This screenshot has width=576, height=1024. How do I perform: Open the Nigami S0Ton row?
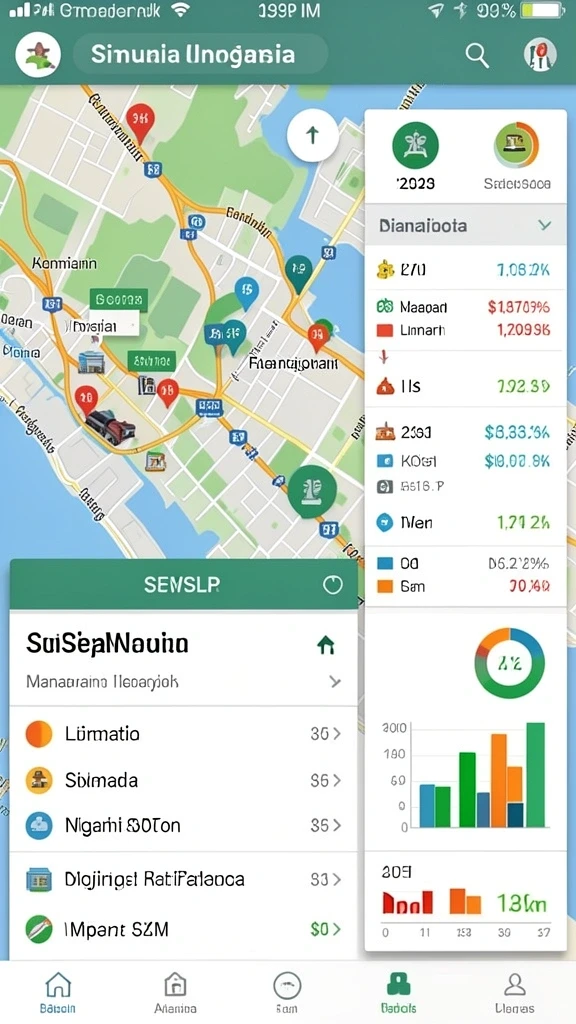[184, 825]
